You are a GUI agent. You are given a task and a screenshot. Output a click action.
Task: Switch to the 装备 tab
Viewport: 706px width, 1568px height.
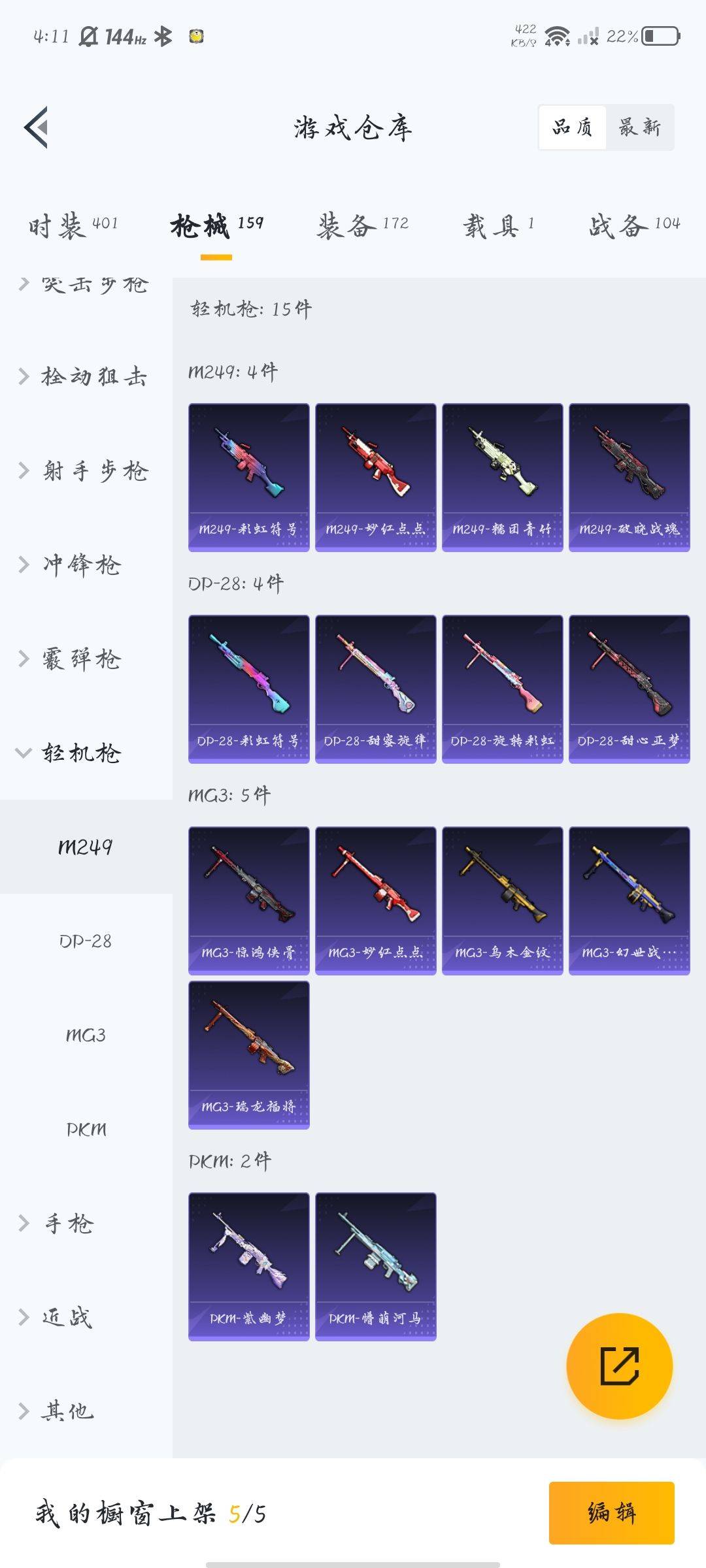pyautogui.click(x=363, y=225)
